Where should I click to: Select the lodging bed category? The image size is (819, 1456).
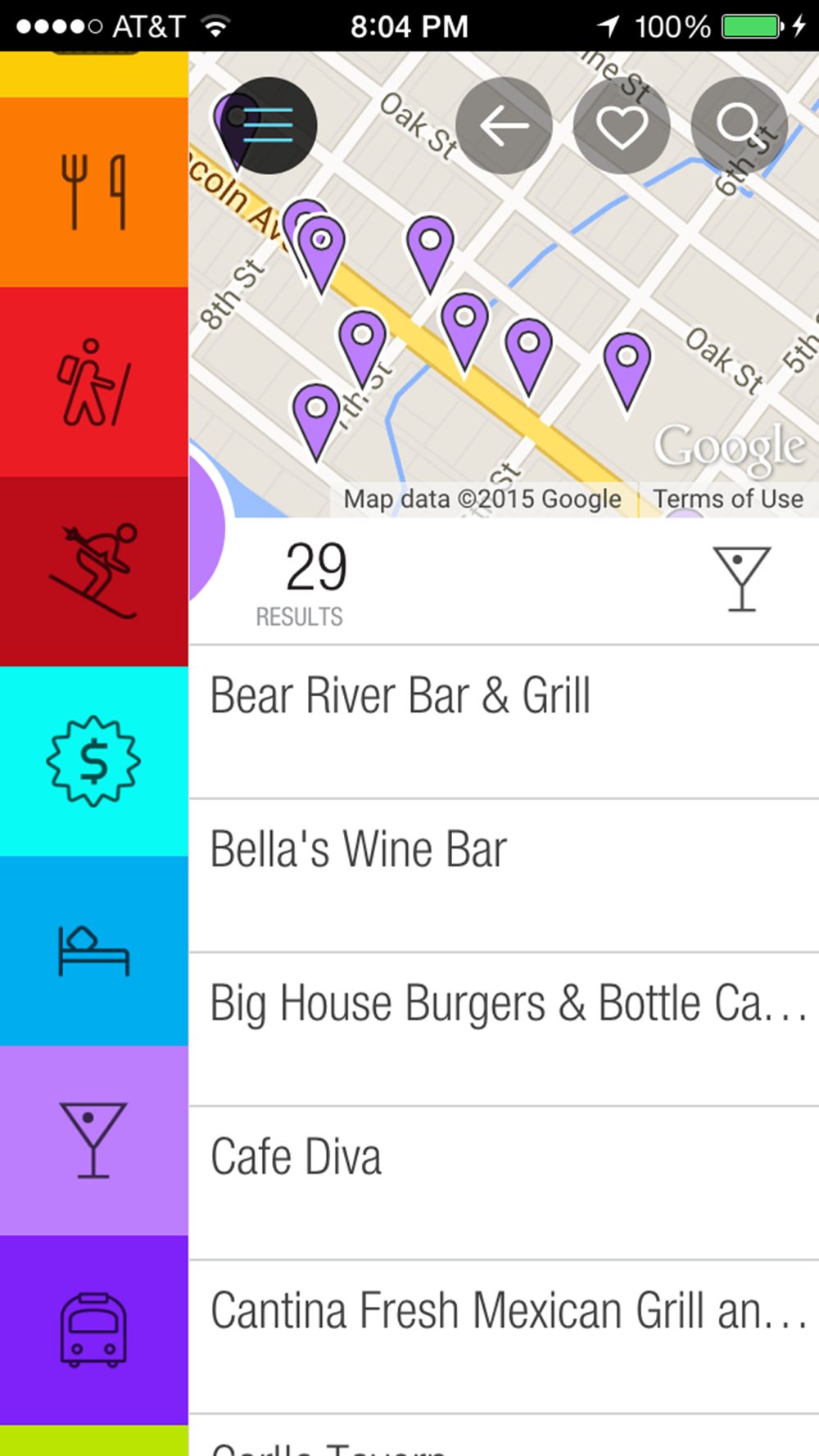(94, 951)
